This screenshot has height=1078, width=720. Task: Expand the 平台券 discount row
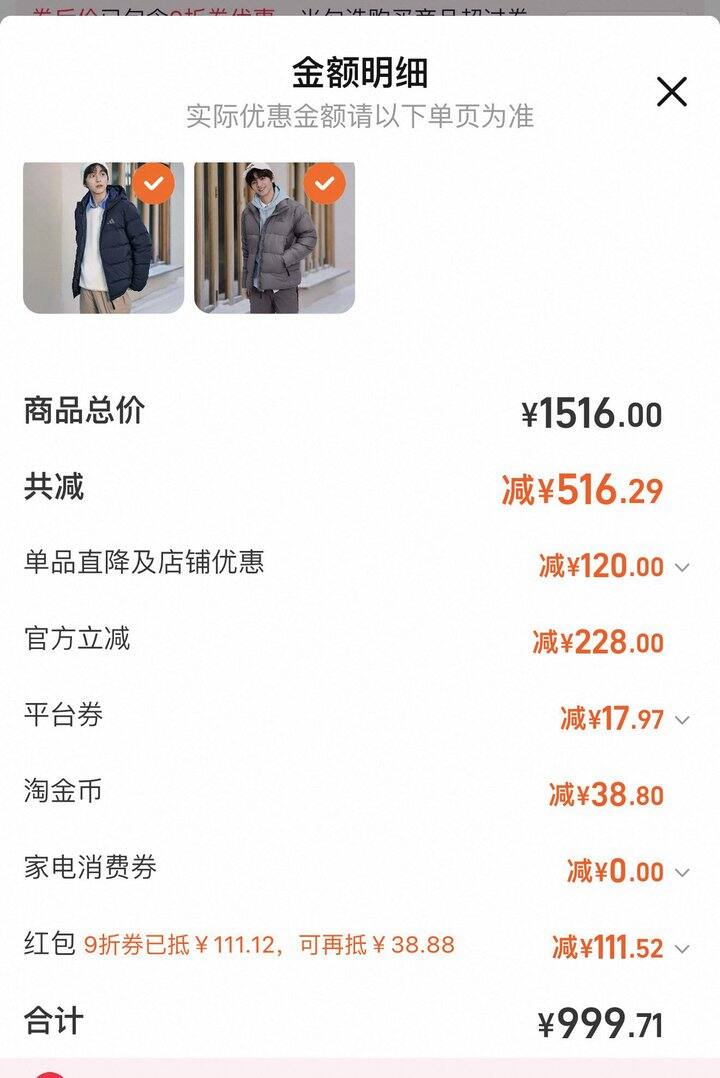point(682,719)
